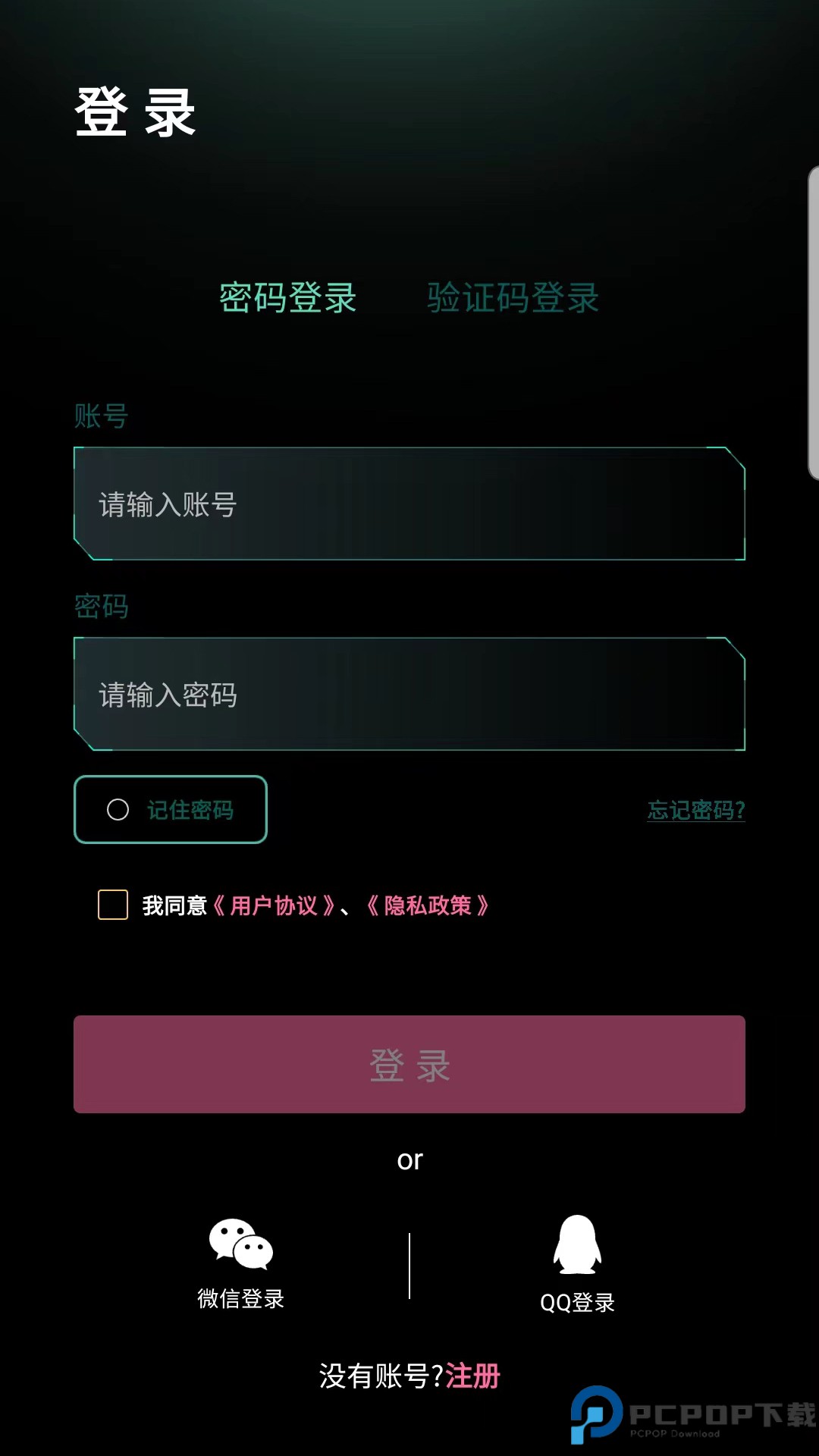Switch to the 验证码登录 tab
This screenshot has width=819, height=1456.
pyautogui.click(x=513, y=299)
